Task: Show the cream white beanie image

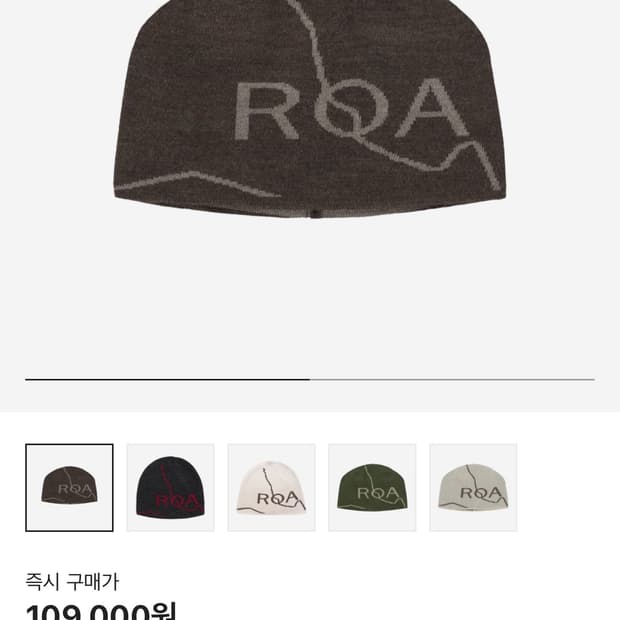Action: (271, 487)
